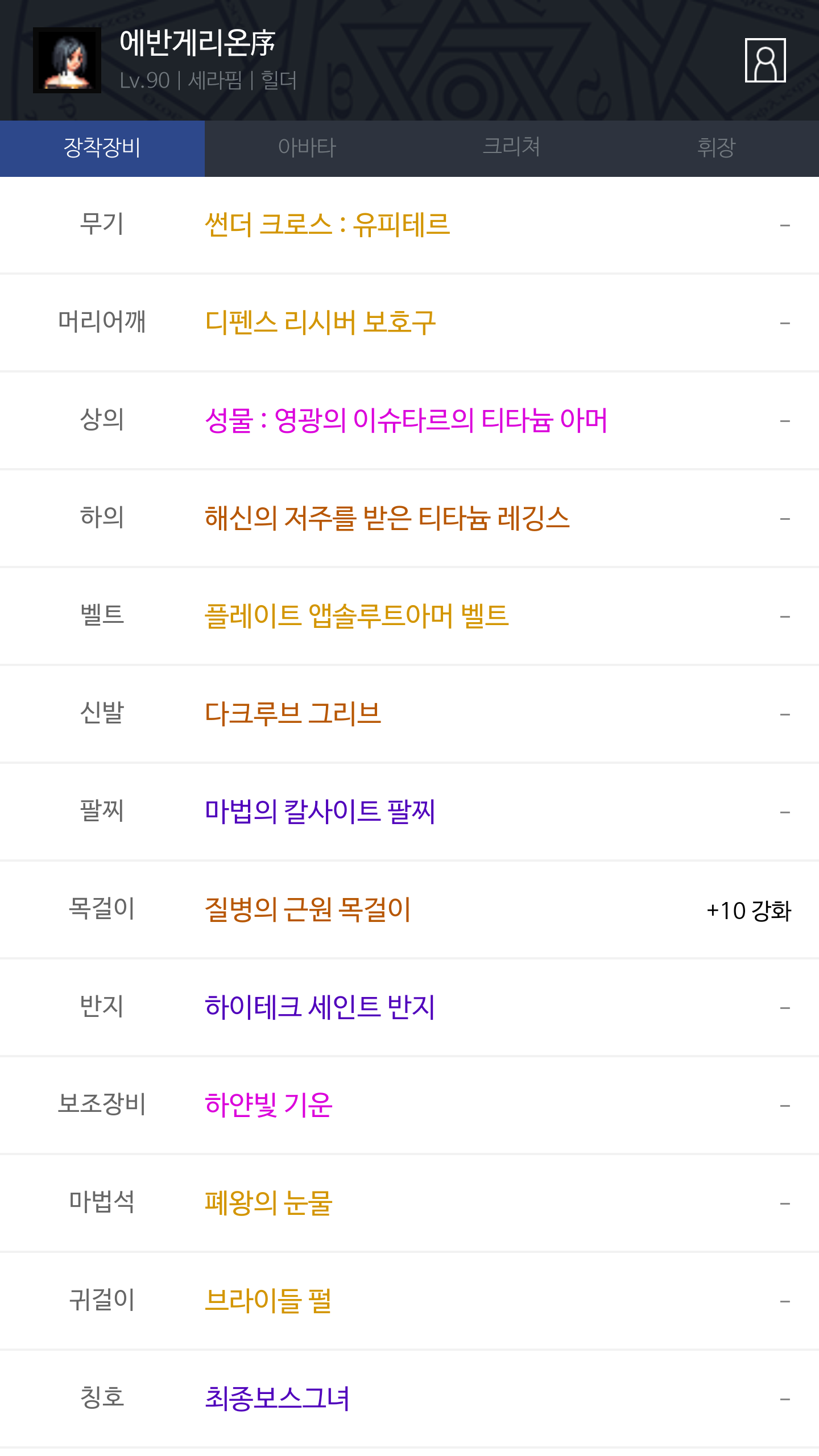
Task: Open 마법의 칼사이트 팔찌 bracelet
Action: tap(409, 812)
